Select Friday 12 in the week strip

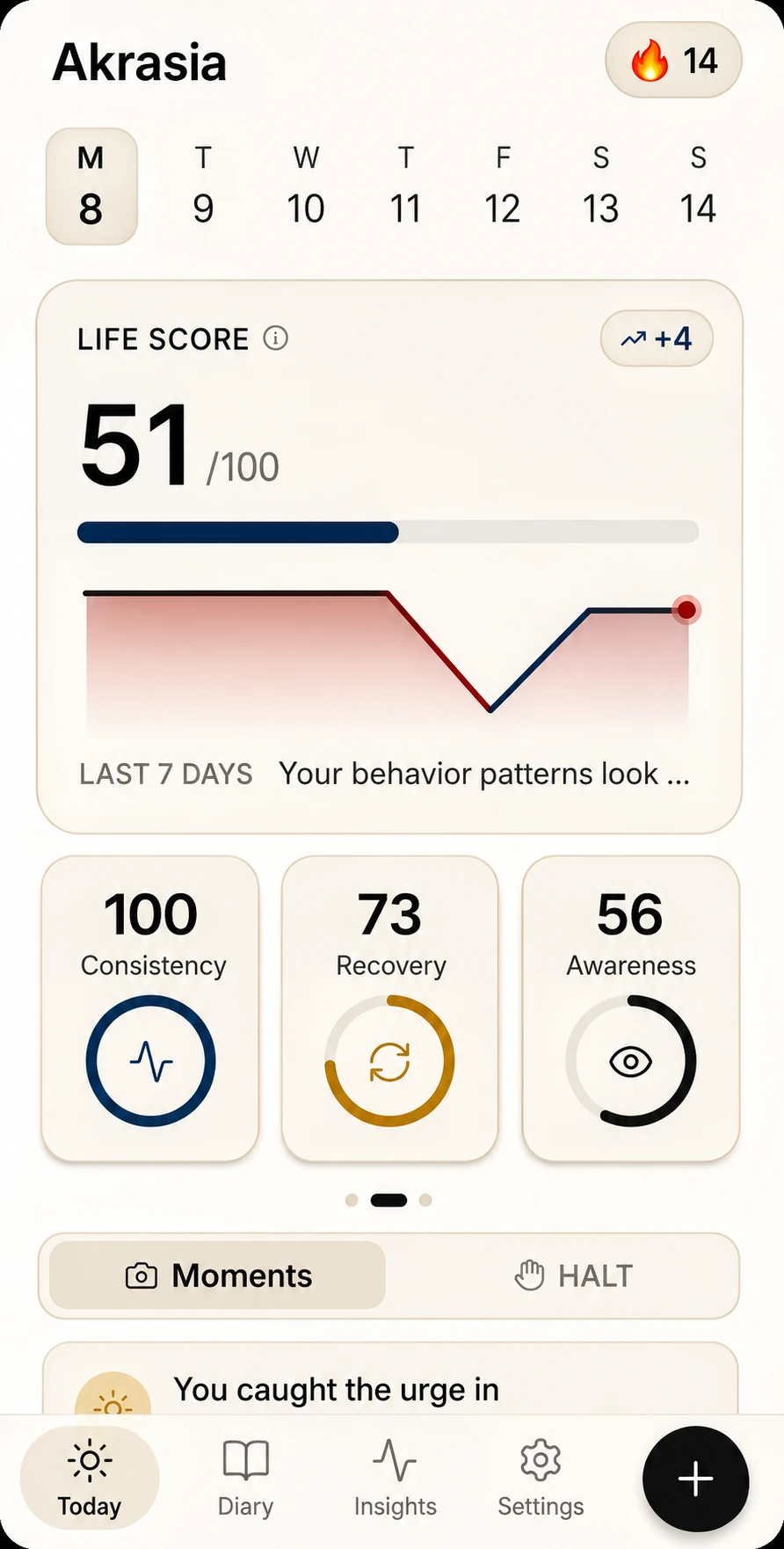(503, 186)
